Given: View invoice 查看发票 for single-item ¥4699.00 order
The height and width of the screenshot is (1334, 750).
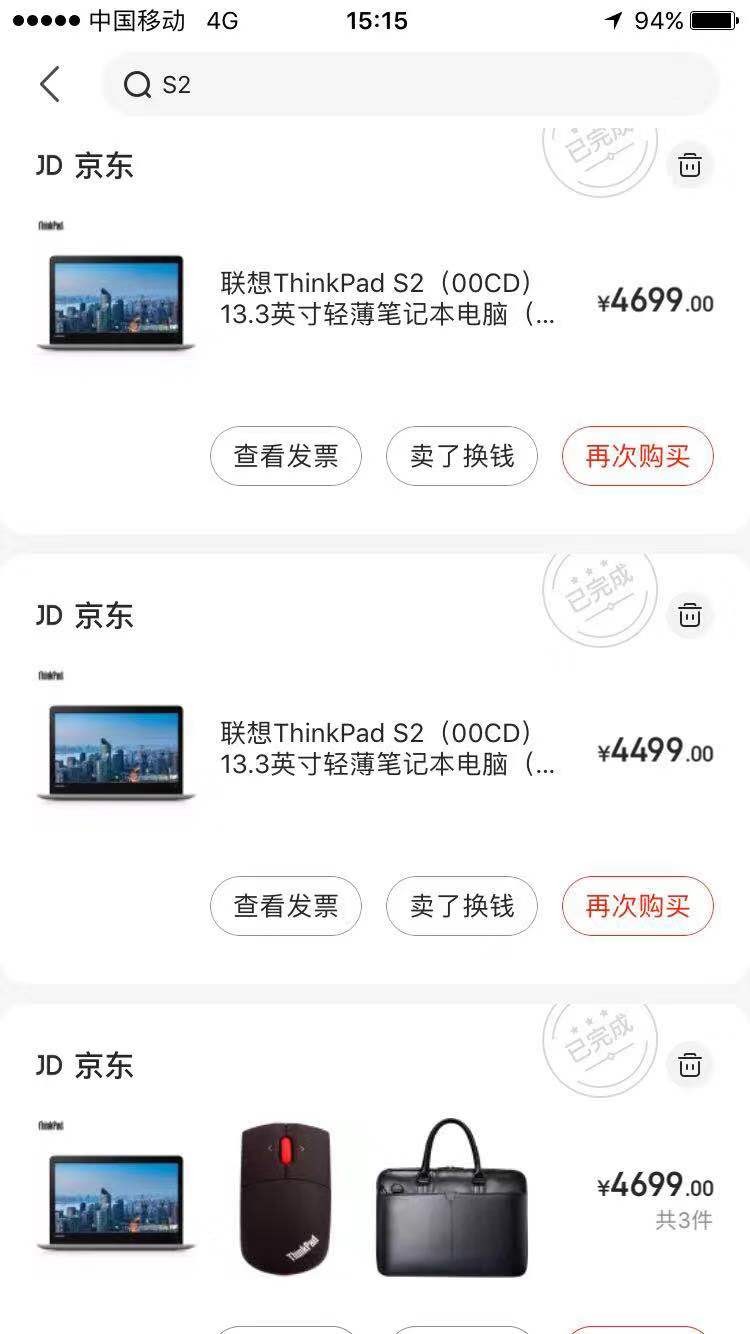Looking at the screenshot, I should 286,456.
